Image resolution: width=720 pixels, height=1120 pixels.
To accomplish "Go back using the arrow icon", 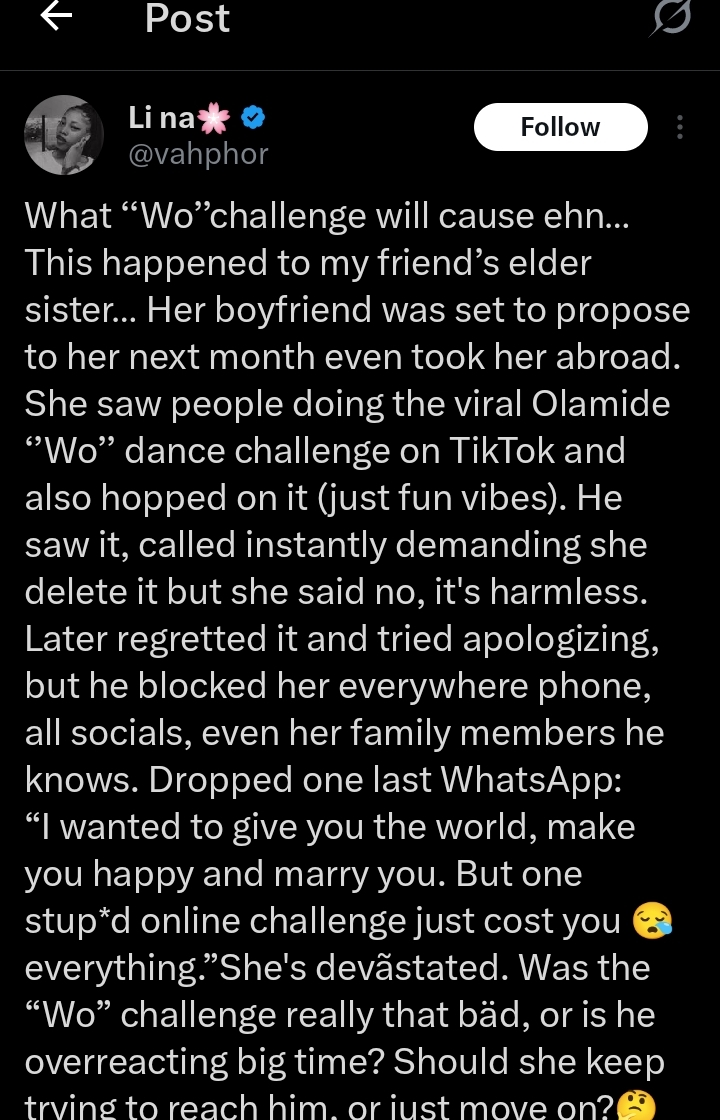I will tap(56, 17).
